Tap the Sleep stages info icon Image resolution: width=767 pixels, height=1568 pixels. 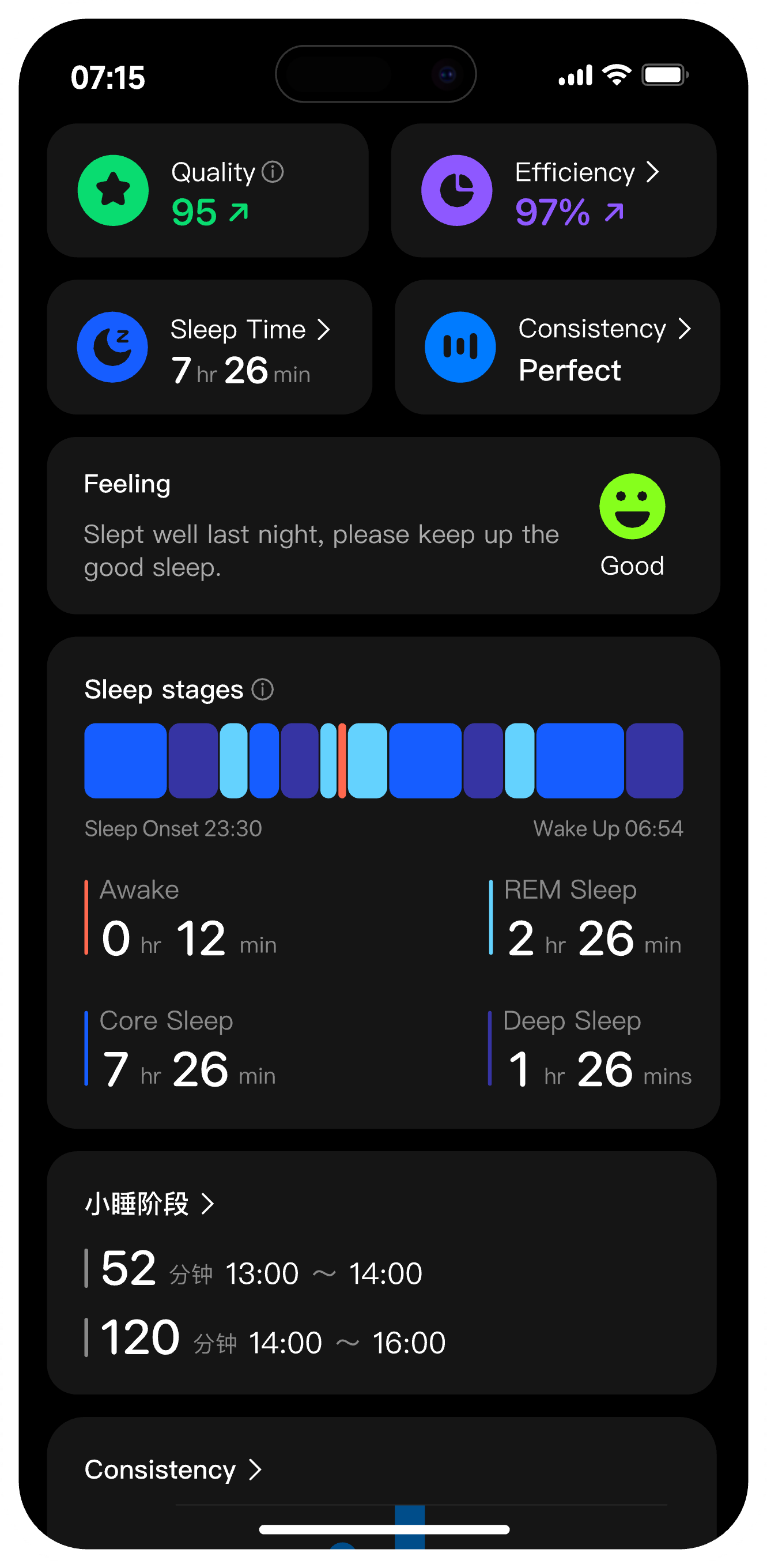tap(263, 689)
